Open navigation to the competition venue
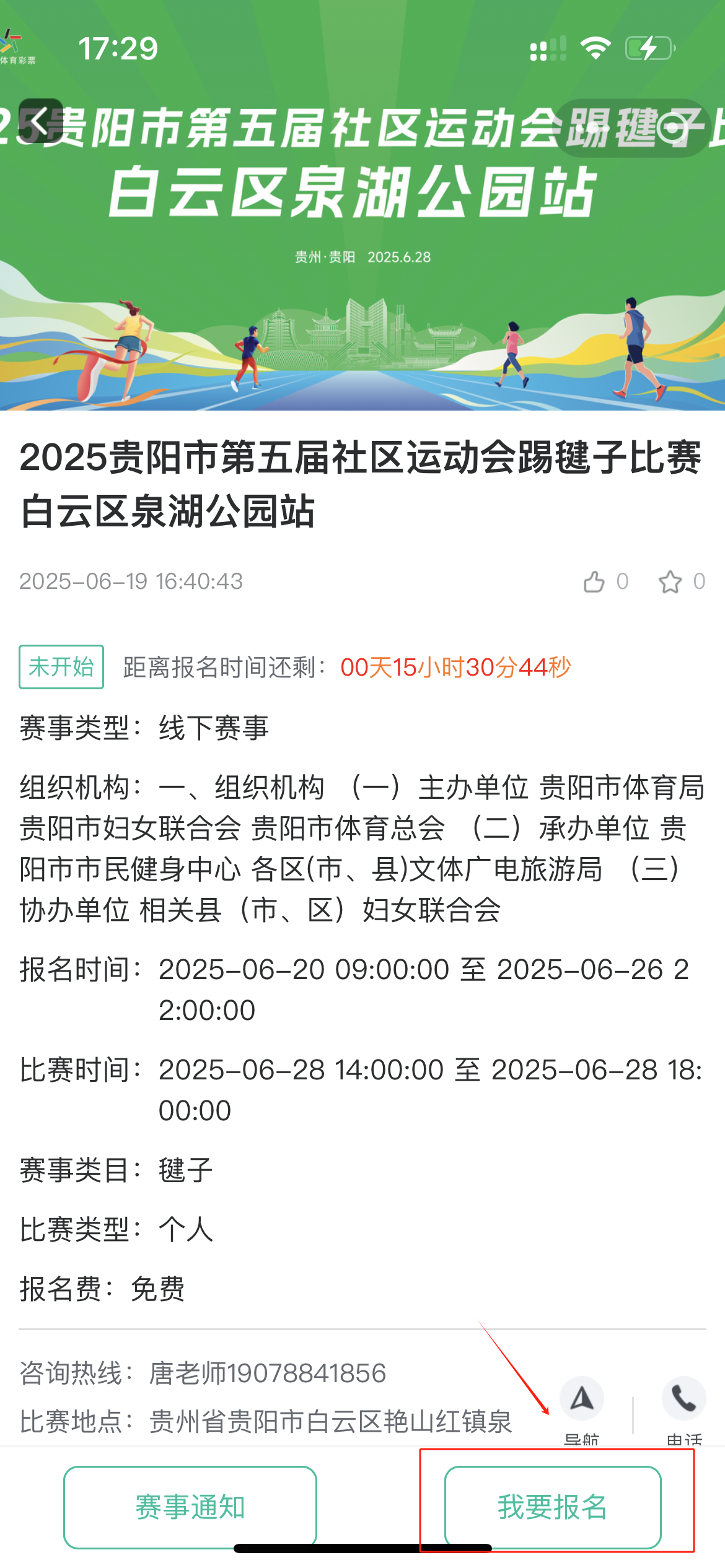The width and height of the screenshot is (725, 1568). click(581, 1399)
